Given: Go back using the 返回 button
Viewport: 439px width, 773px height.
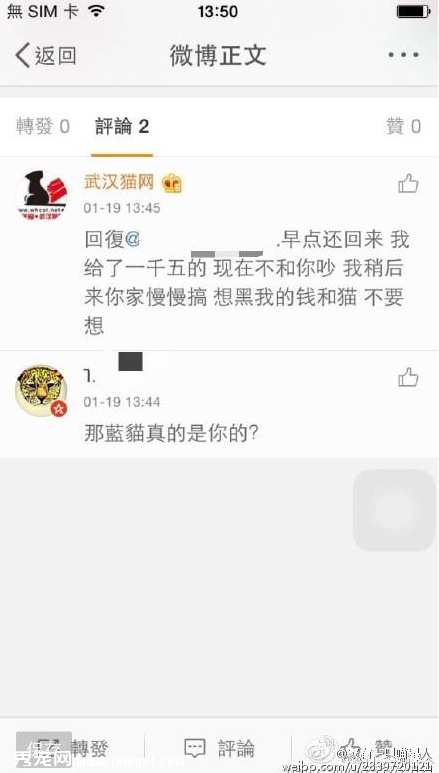Looking at the screenshot, I should pos(45,55).
